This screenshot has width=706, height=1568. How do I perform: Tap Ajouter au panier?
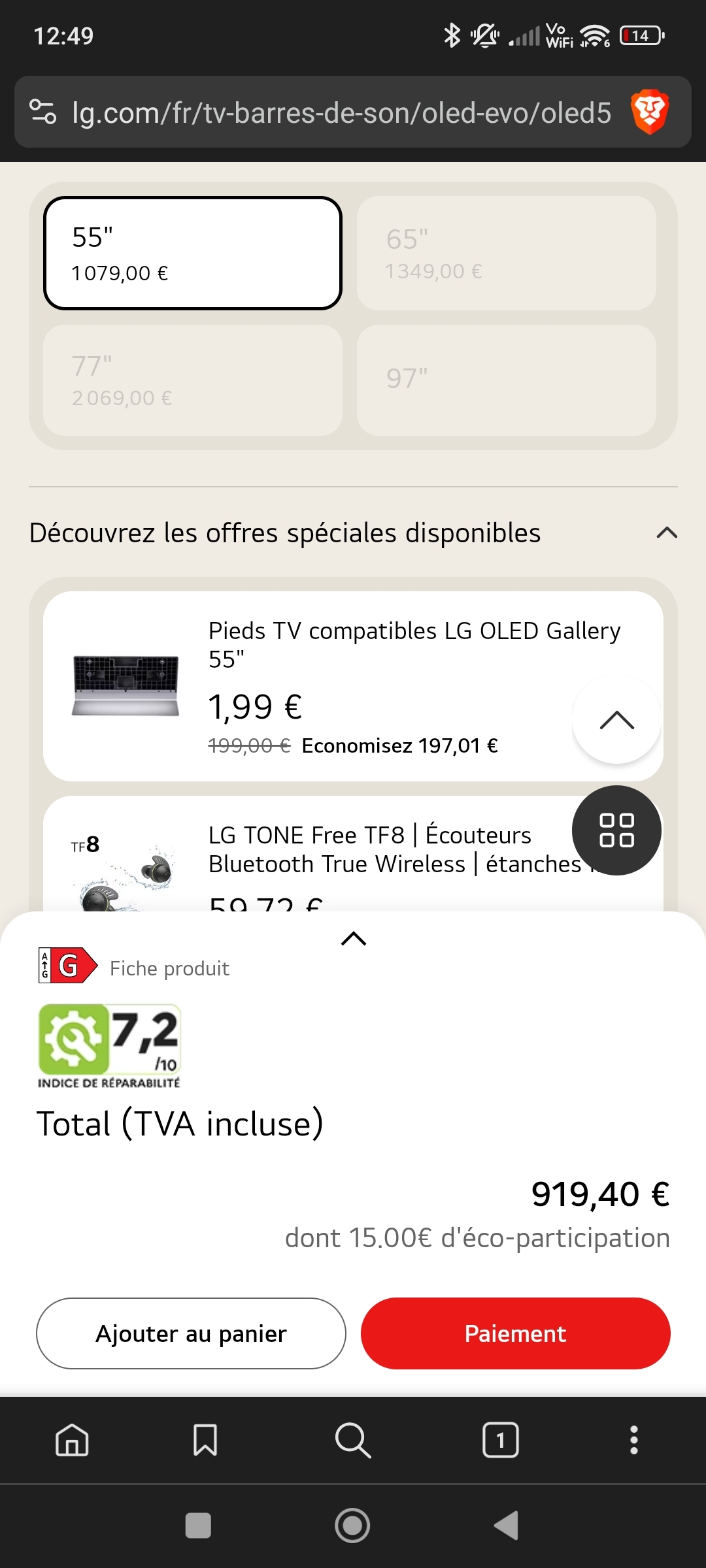(x=191, y=1333)
